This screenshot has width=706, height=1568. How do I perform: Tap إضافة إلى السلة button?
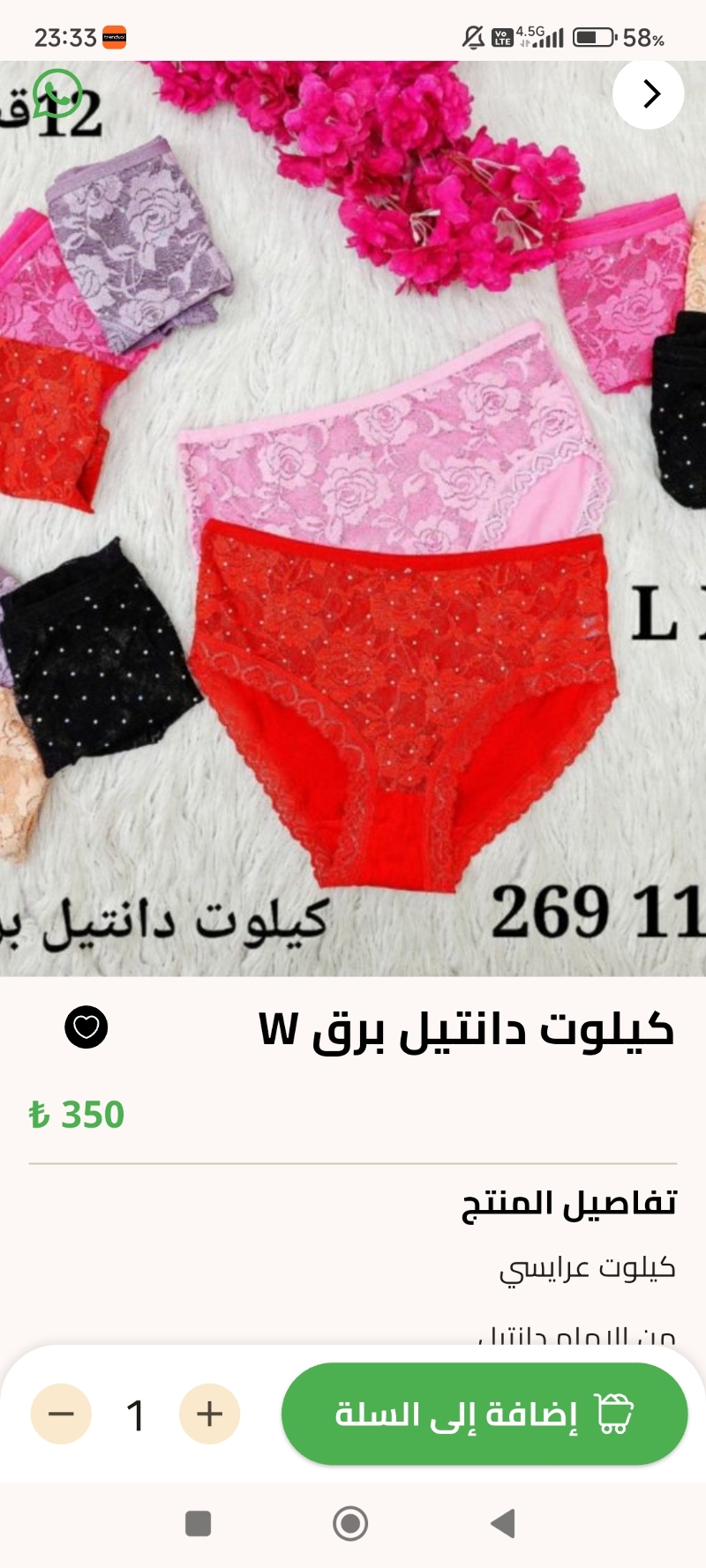(x=484, y=1414)
